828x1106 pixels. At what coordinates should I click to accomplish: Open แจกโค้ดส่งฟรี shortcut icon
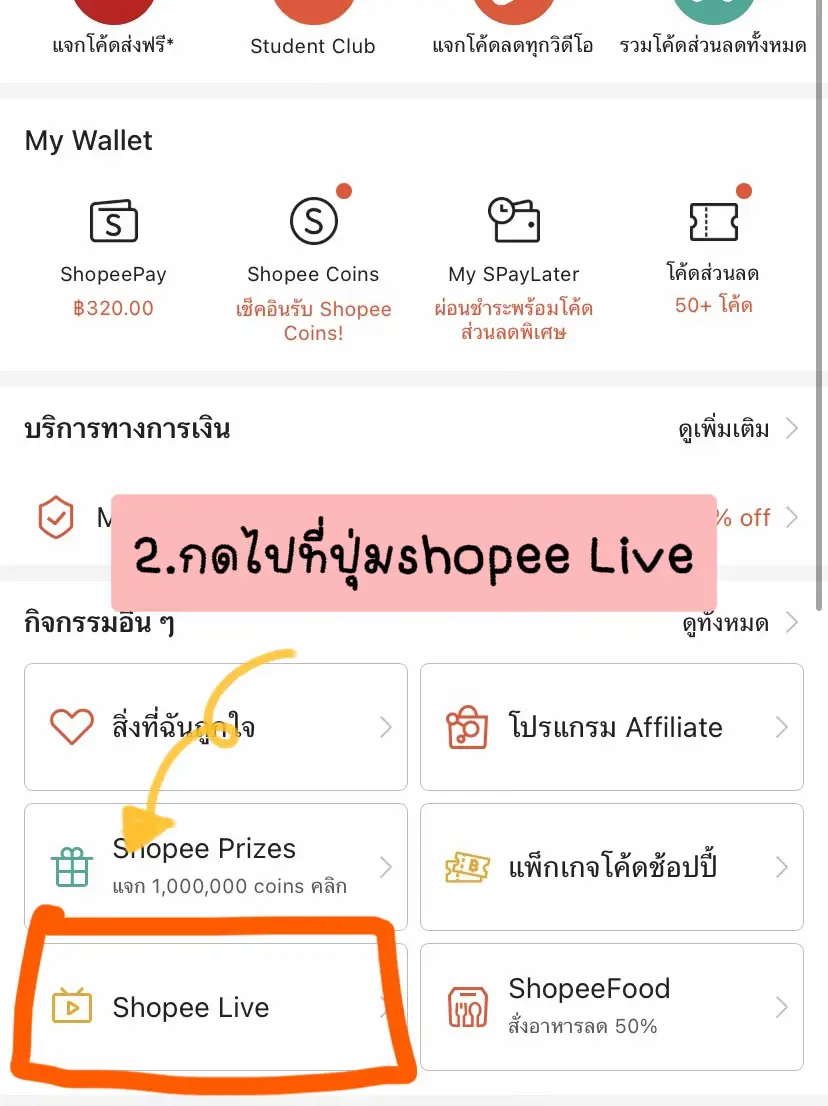click(113, 10)
